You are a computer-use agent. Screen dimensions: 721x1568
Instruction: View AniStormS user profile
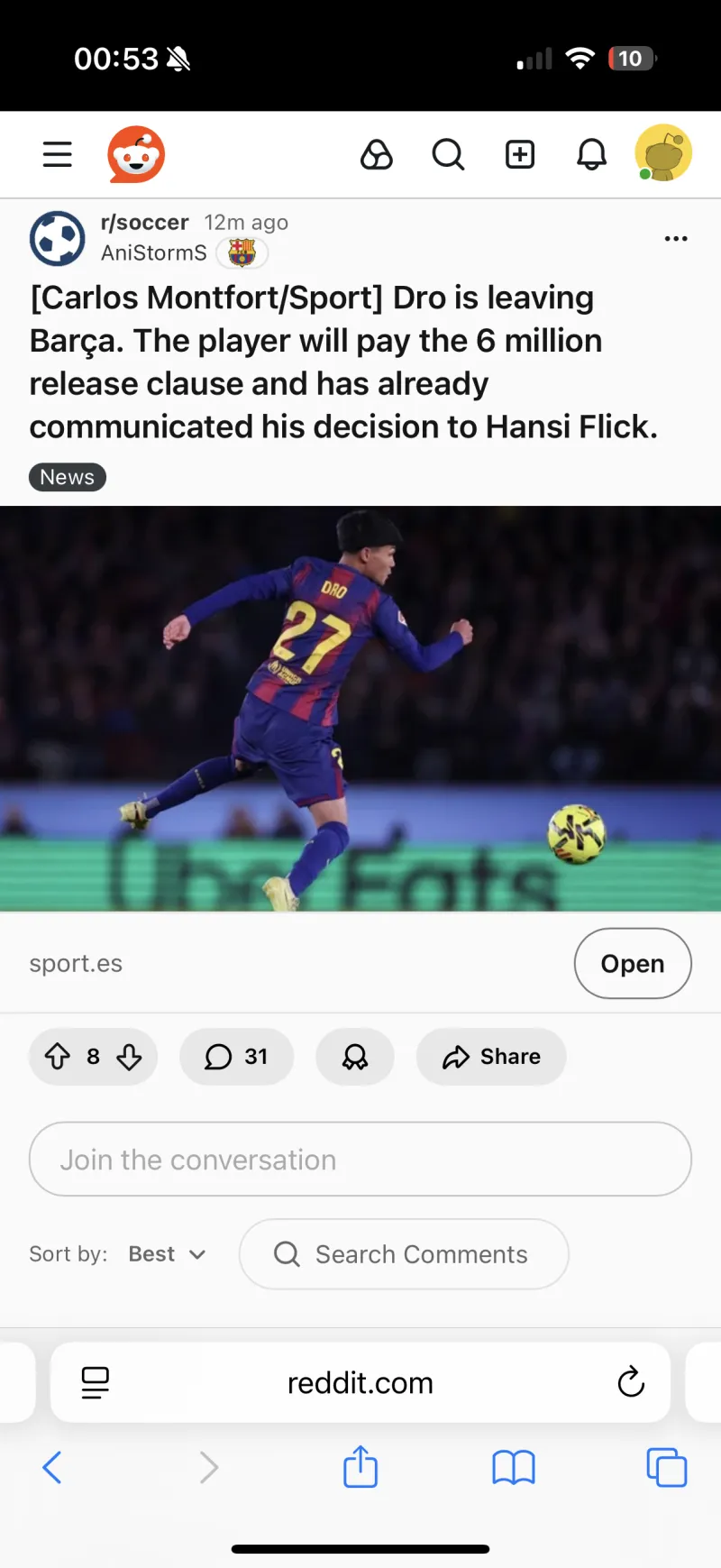153,252
